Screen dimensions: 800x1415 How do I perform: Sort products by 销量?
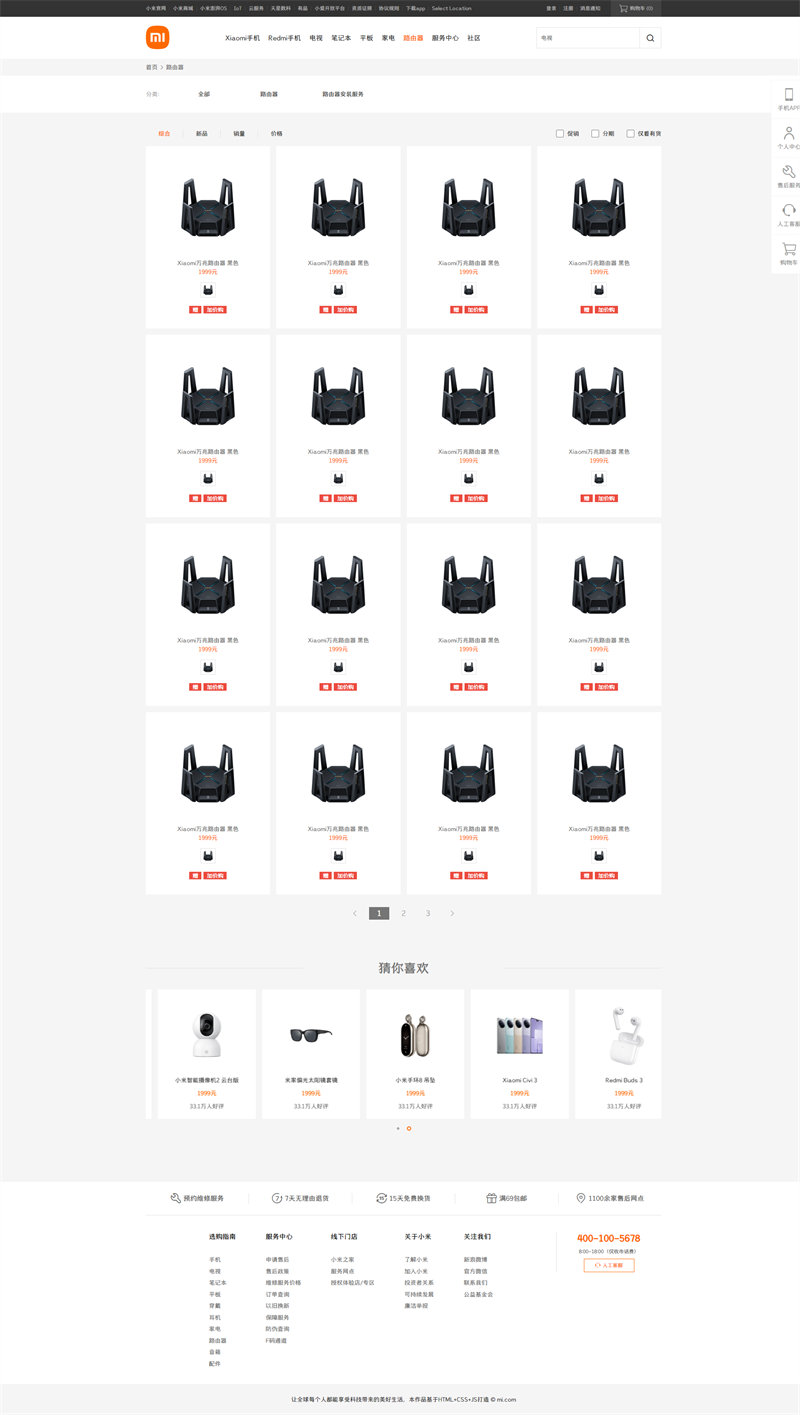coord(239,133)
